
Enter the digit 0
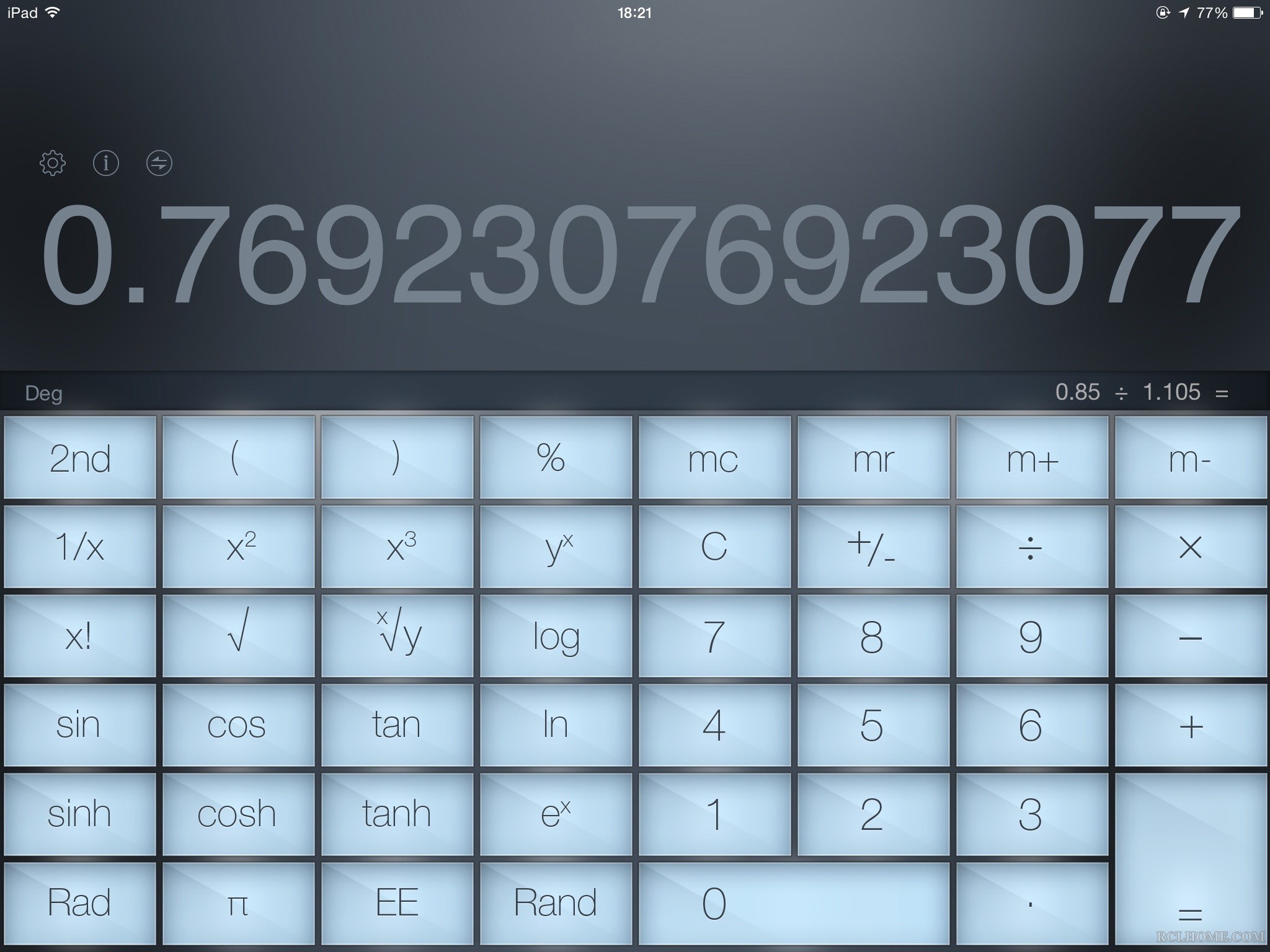click(794, 902)
